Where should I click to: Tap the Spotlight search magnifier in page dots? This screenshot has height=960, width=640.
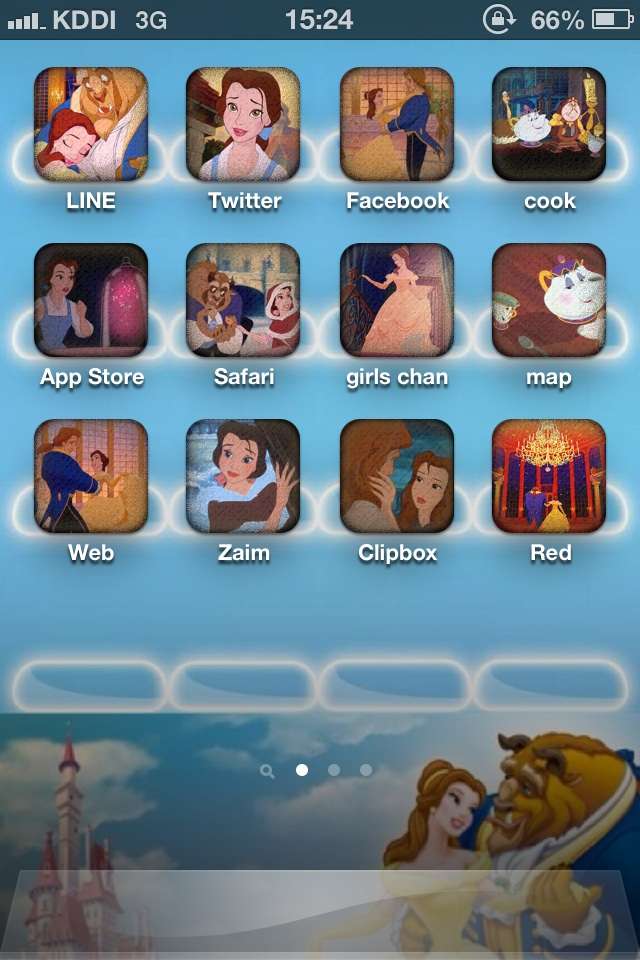click(x=267, y=771)
